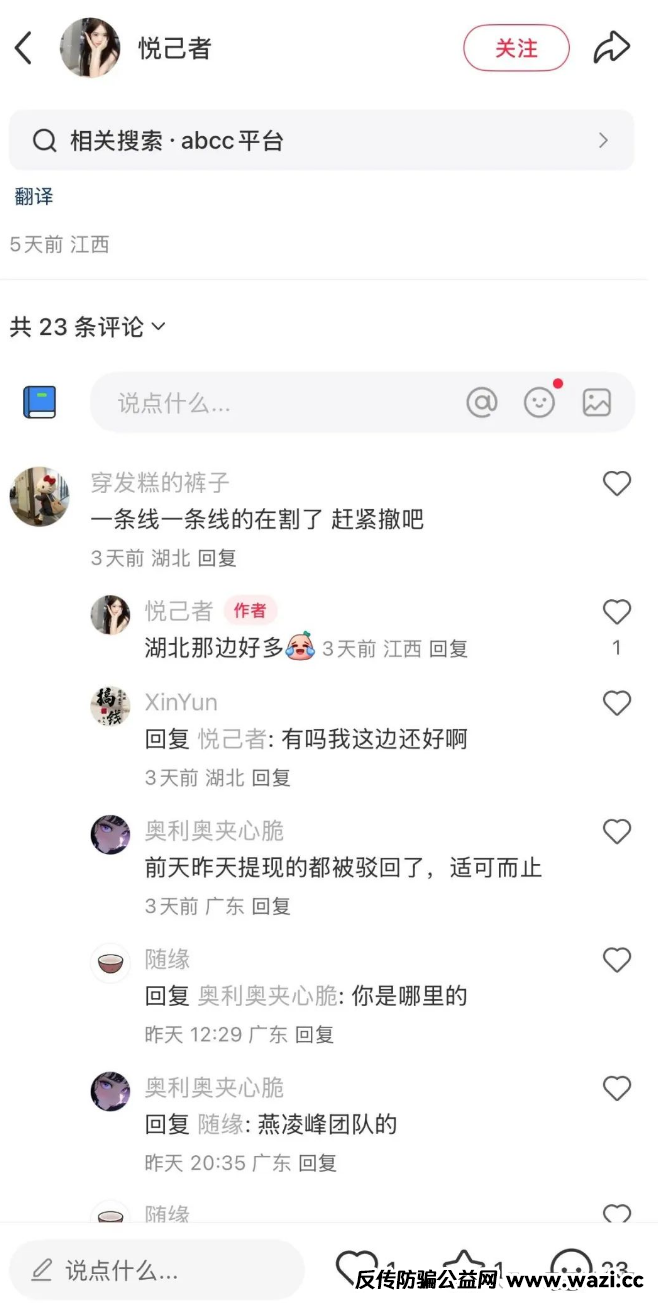Image resolution: width=658 pixels, height=1307 pixels.
Task: Reply to 穿发糕的裤子's comment
Action: point(217,558)
